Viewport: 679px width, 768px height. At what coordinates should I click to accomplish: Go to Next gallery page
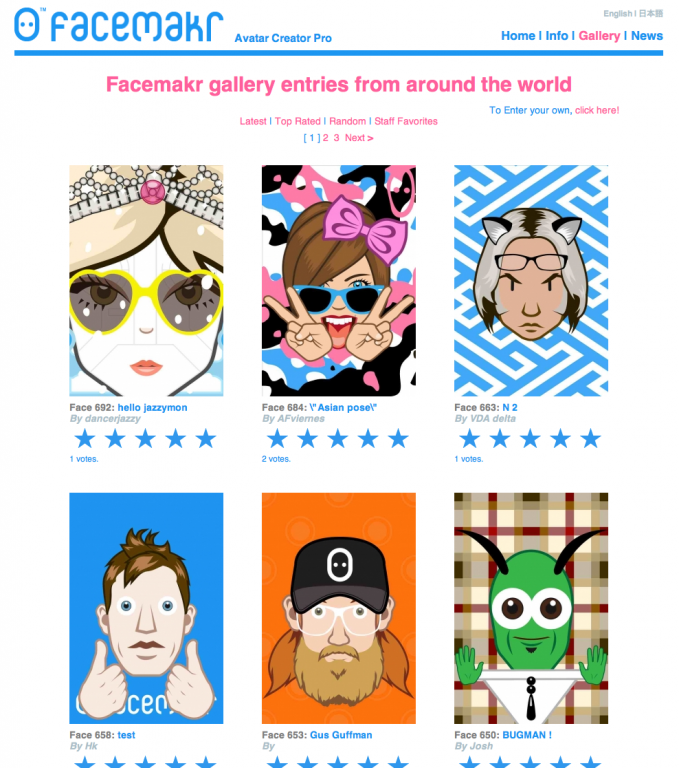[x=359, y=138]
